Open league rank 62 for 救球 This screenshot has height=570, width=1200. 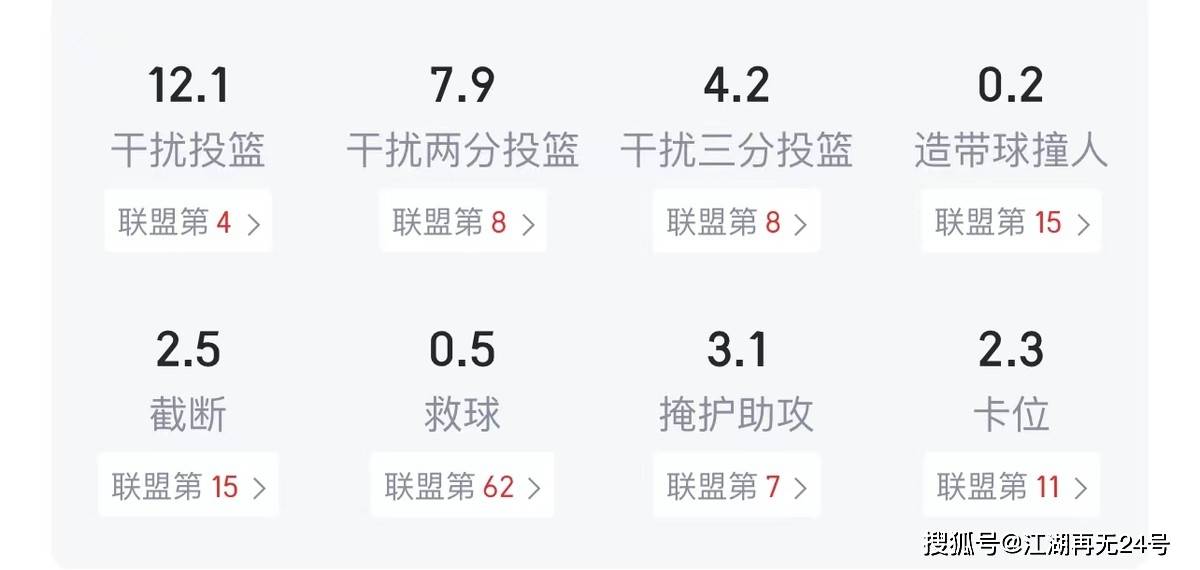tap(462, 487)
